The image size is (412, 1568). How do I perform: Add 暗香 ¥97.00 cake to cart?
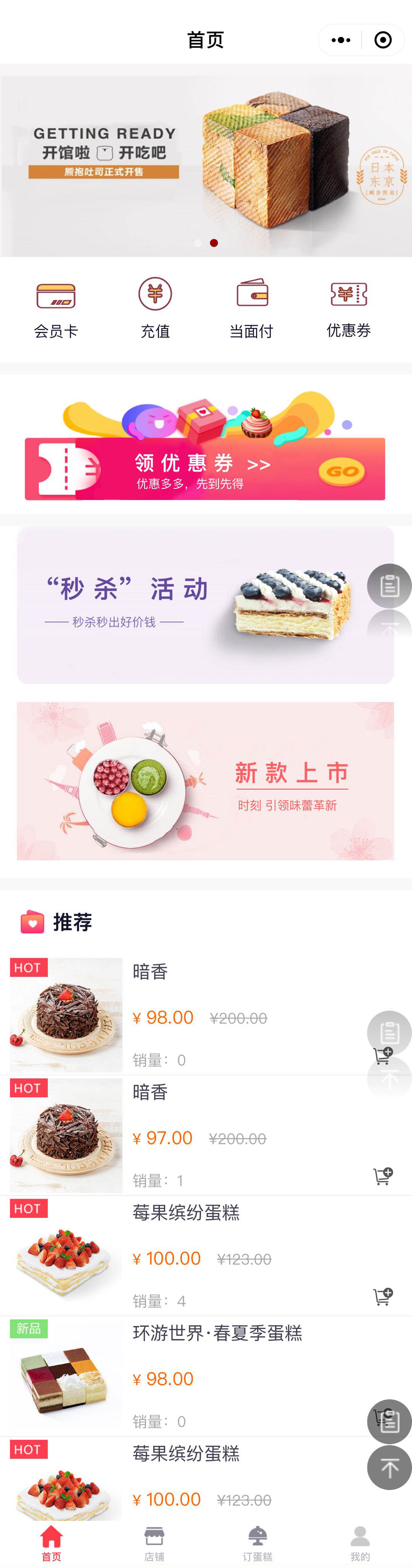pyautogui.click(x=383, y=1176)
